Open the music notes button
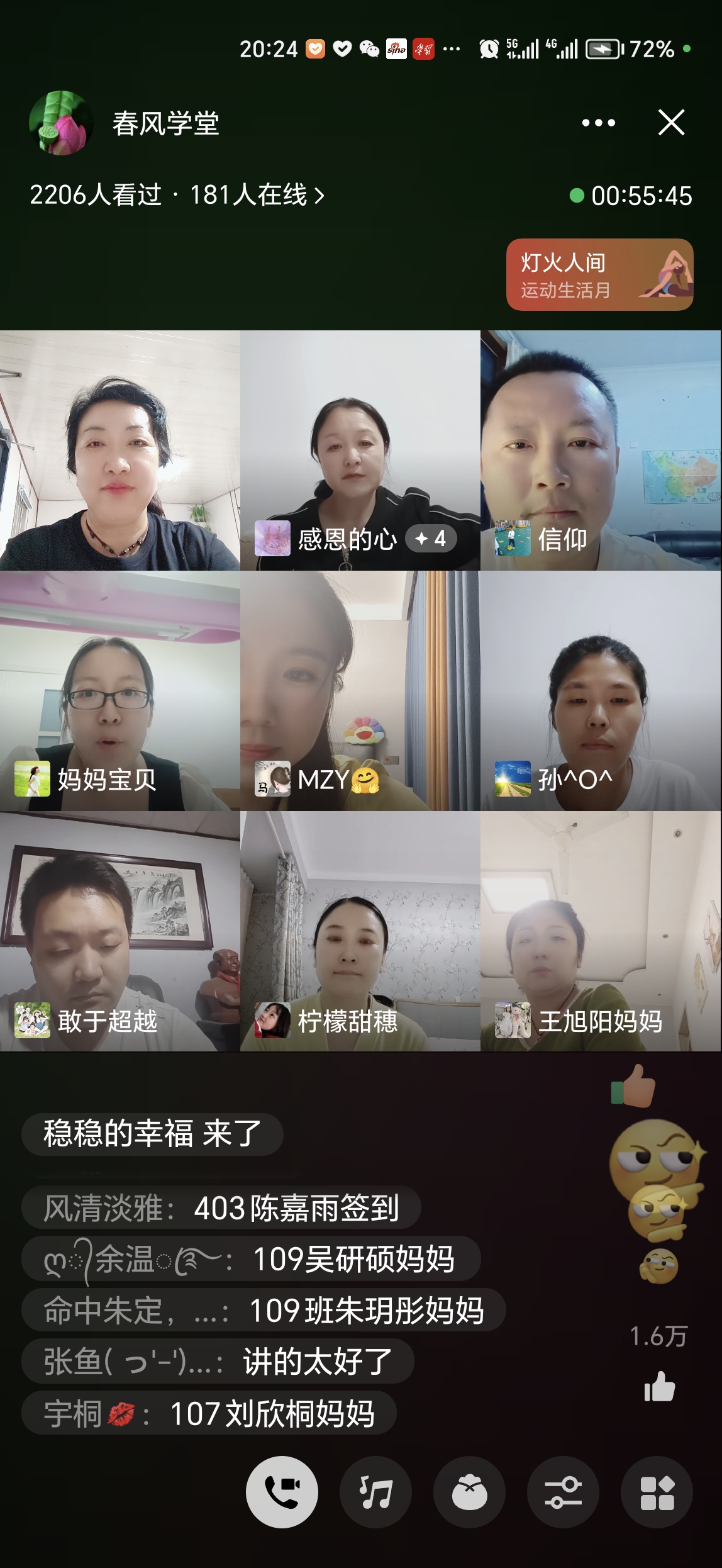This screenshot has width=722, height=1568. tap(375, 1492)
